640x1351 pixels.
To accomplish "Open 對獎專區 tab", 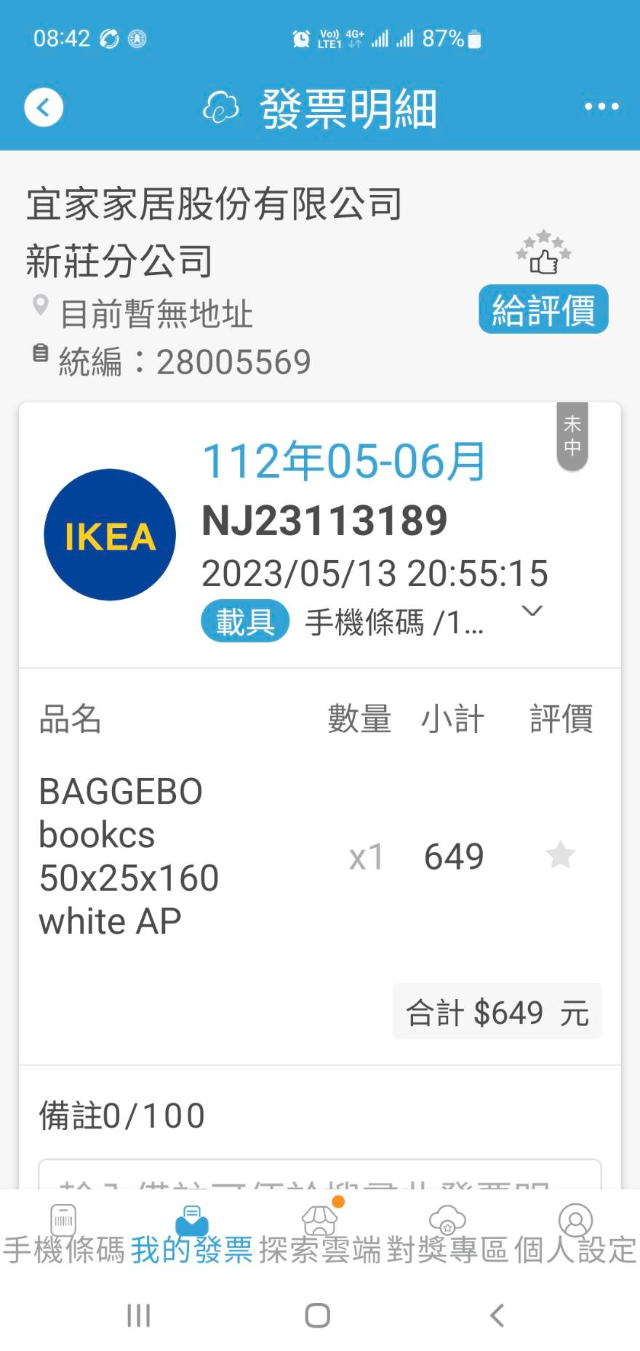I will point(447,1234).
